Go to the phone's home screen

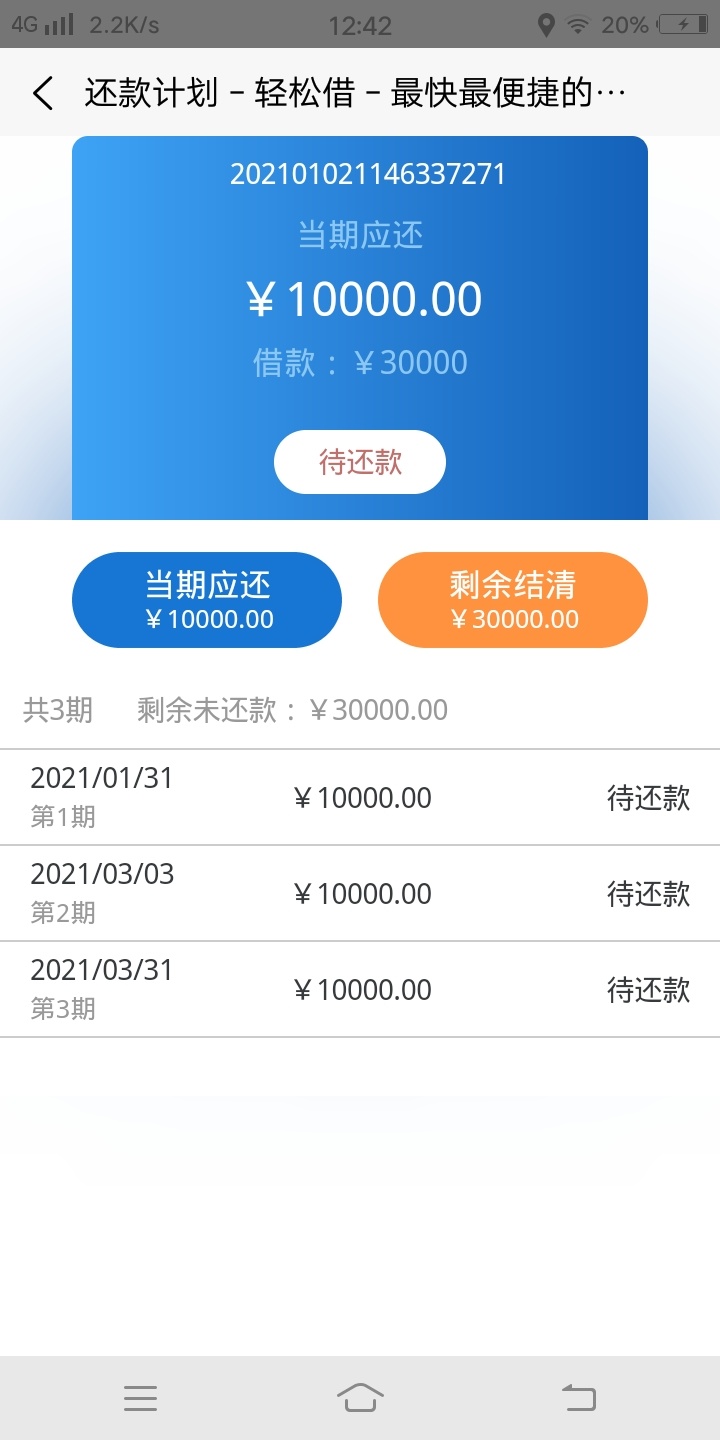point(360,1397)
